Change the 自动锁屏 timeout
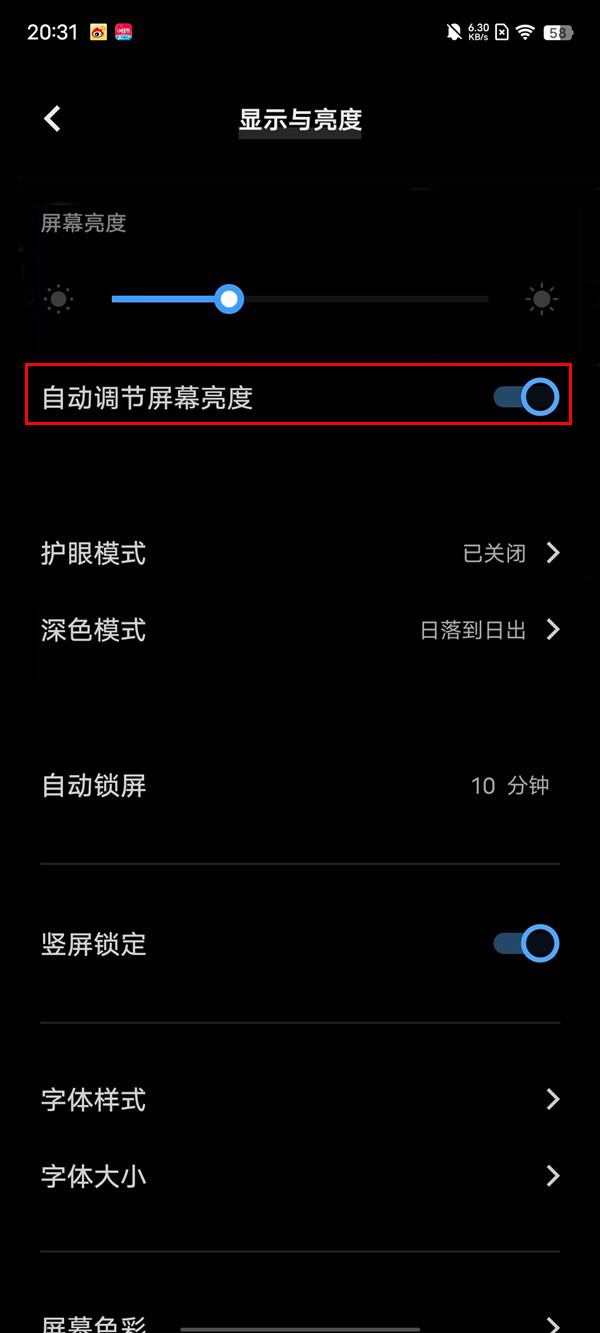 coord(300,786)
